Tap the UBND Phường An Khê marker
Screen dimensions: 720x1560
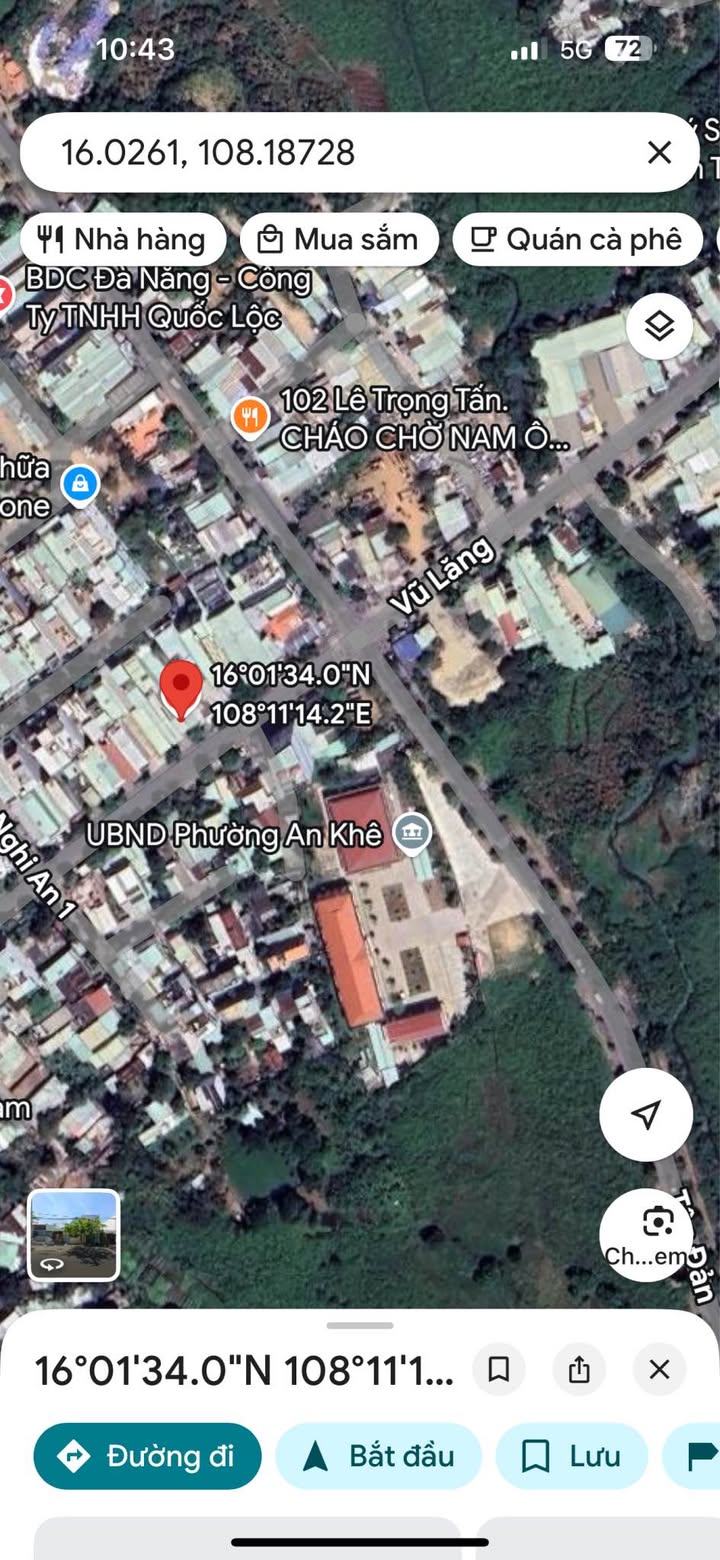[x=412, y=832]
